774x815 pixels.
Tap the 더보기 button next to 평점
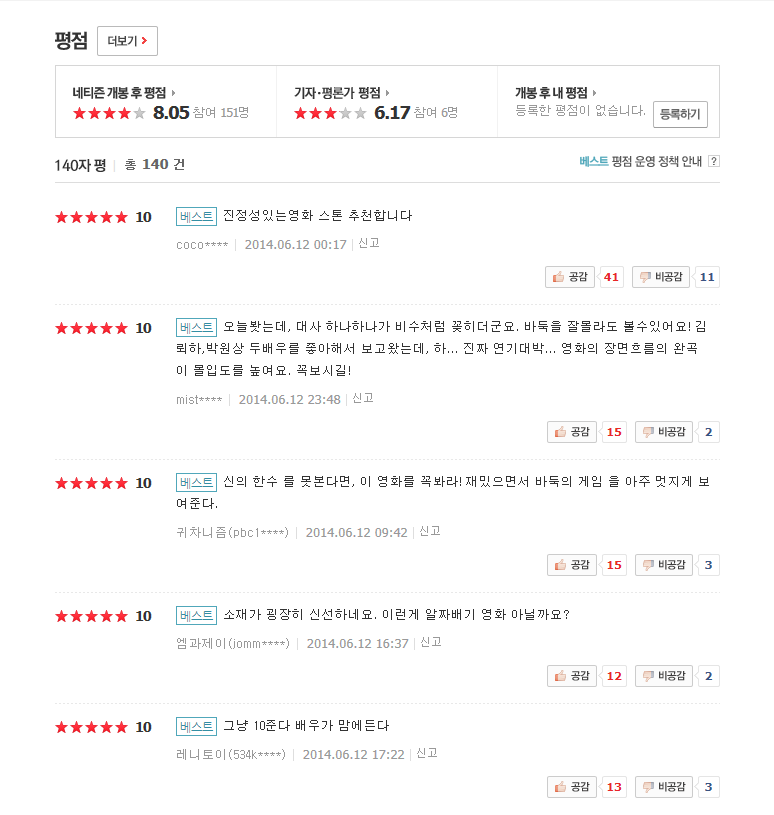pos(127,41)
